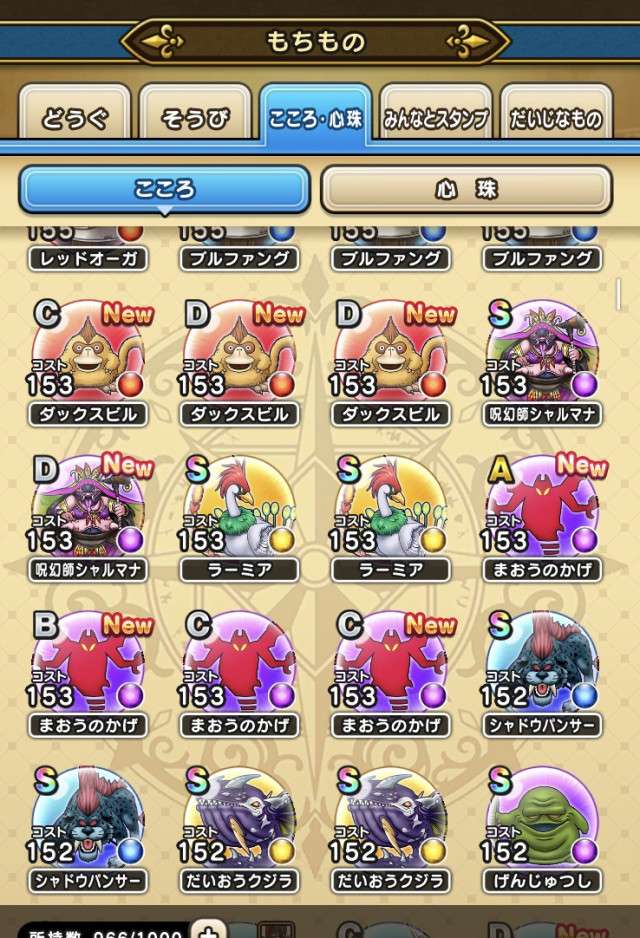The height and width of the screenshot is (938, 640).
Task: Switch to the そうび tab
Action: [x=195, y=118]
